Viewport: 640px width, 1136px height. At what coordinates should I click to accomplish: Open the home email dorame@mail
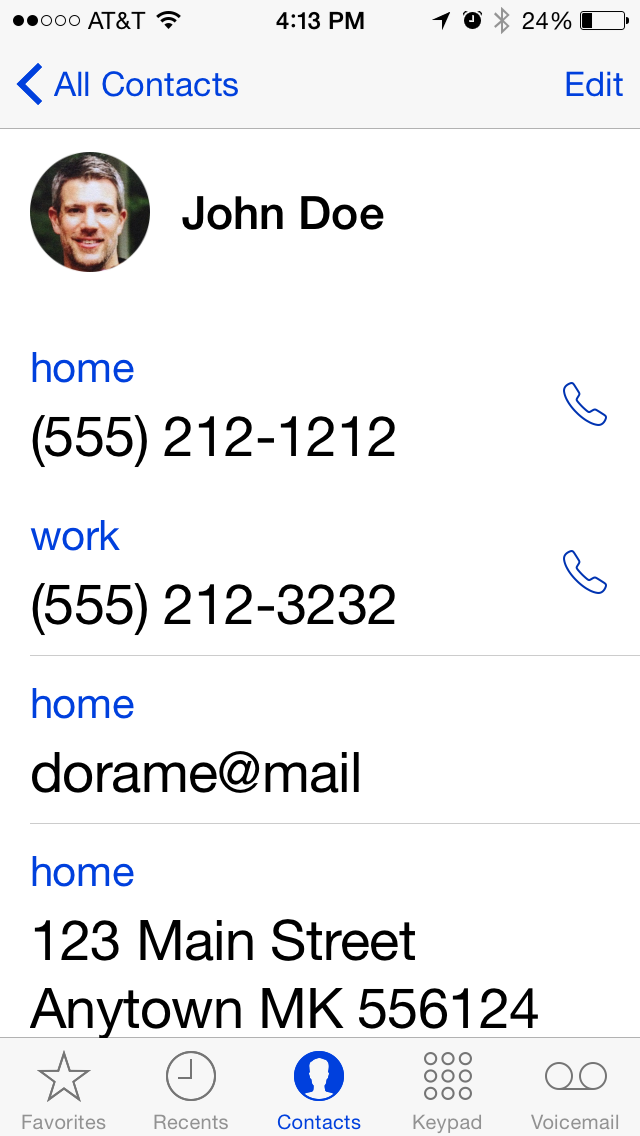(x=334, y=740)
